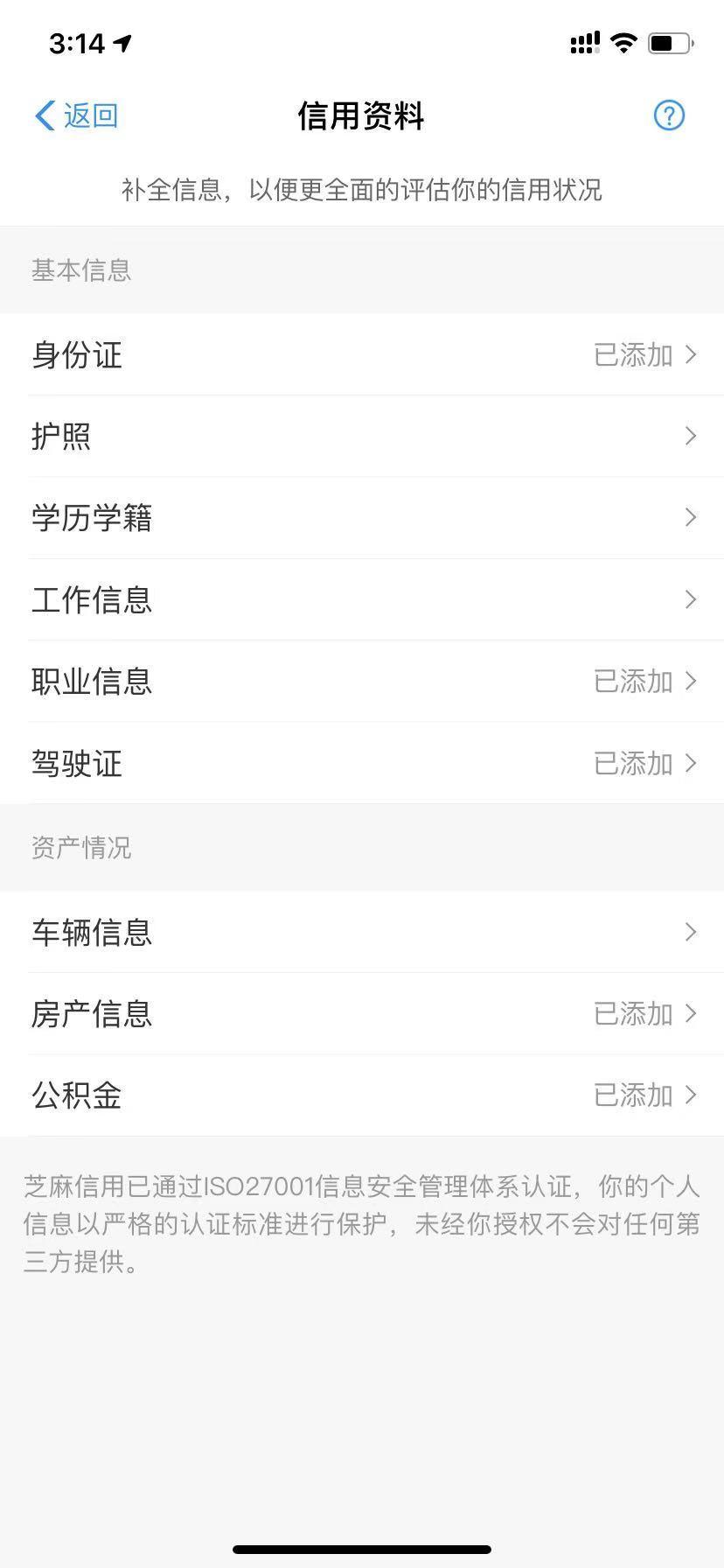View added 驾驶证 driver license details
This screenshot has width=724, height=1568.
pyautogui.click(x=362, y=763)
